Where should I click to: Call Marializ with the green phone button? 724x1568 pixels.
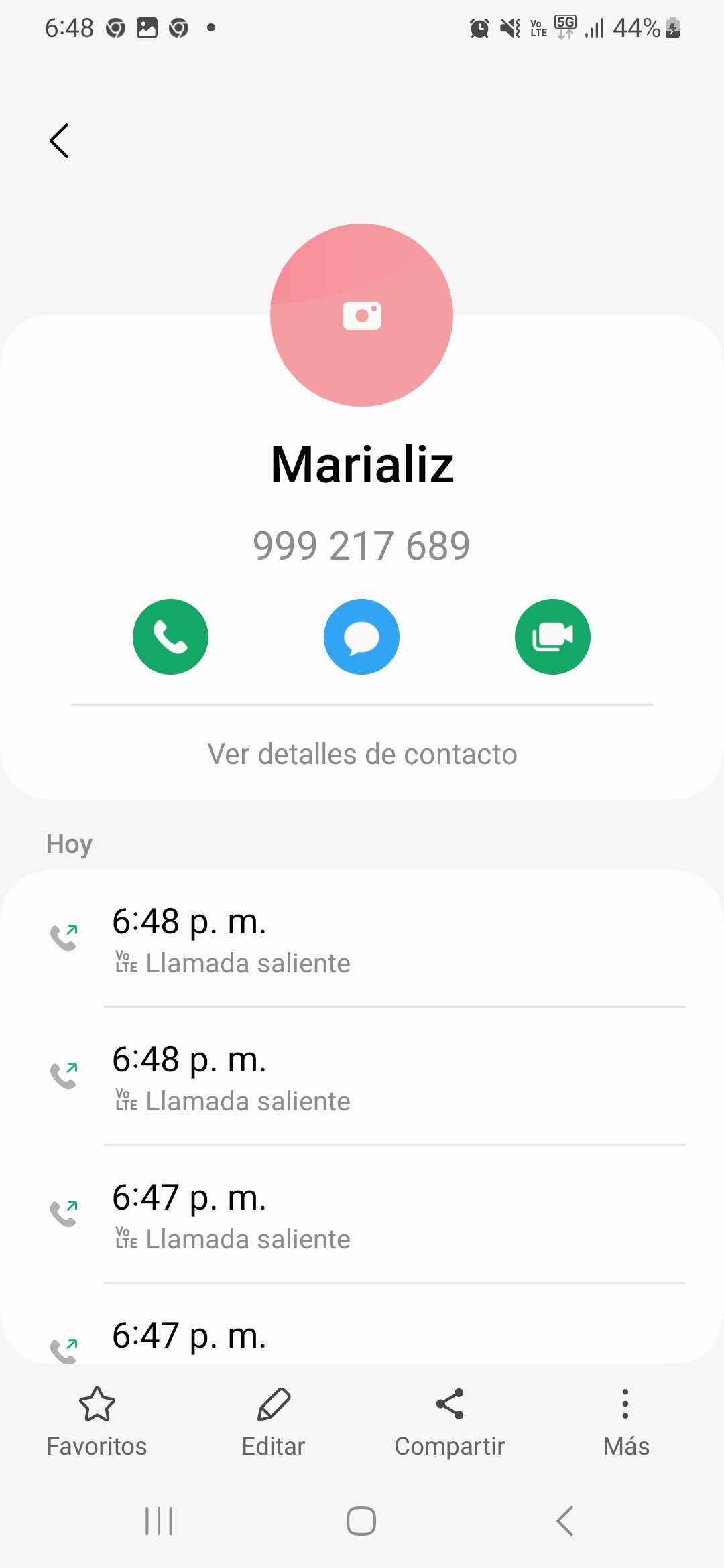(170, 637)
